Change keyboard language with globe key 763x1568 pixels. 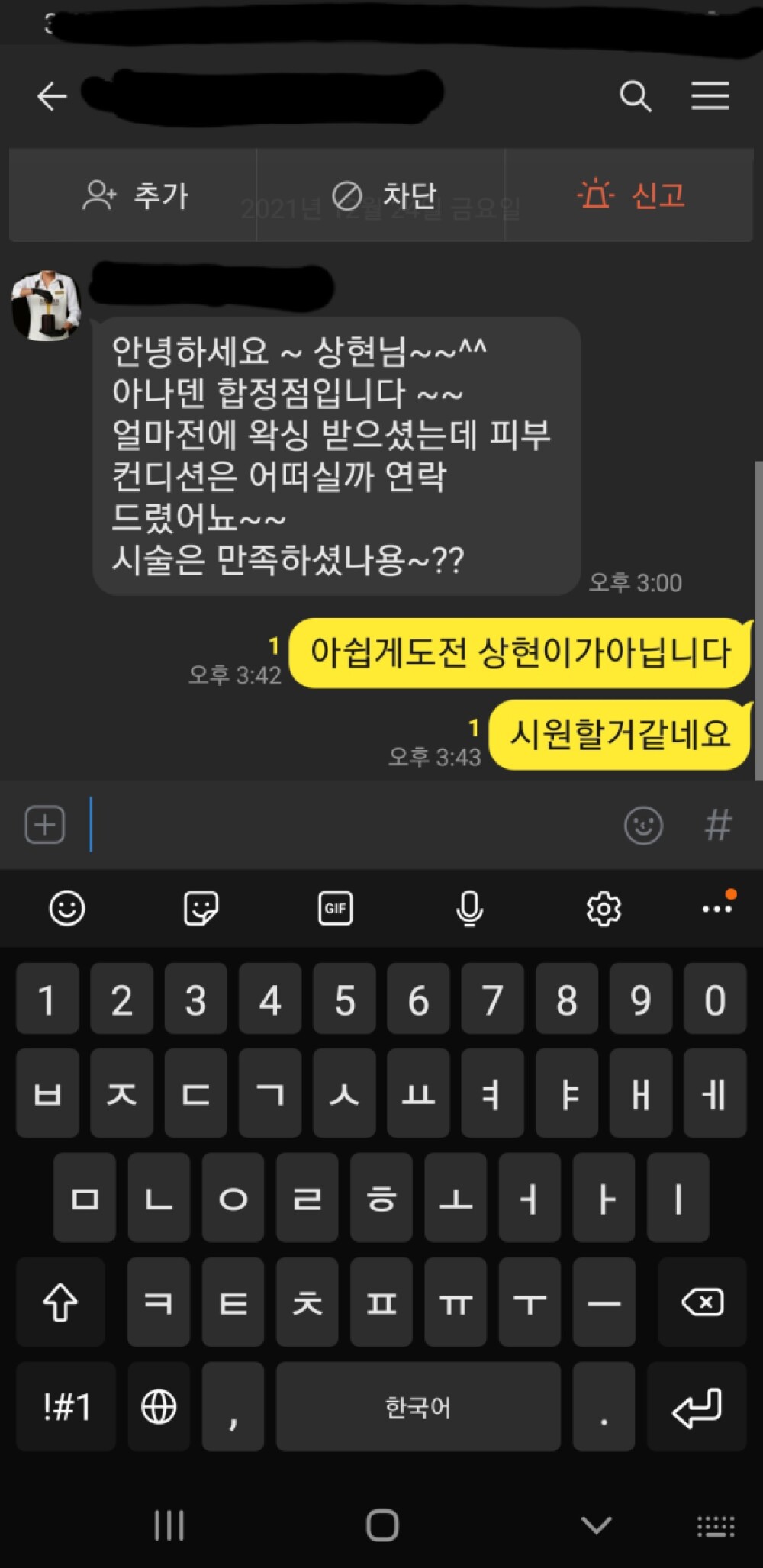point(159,1406)
